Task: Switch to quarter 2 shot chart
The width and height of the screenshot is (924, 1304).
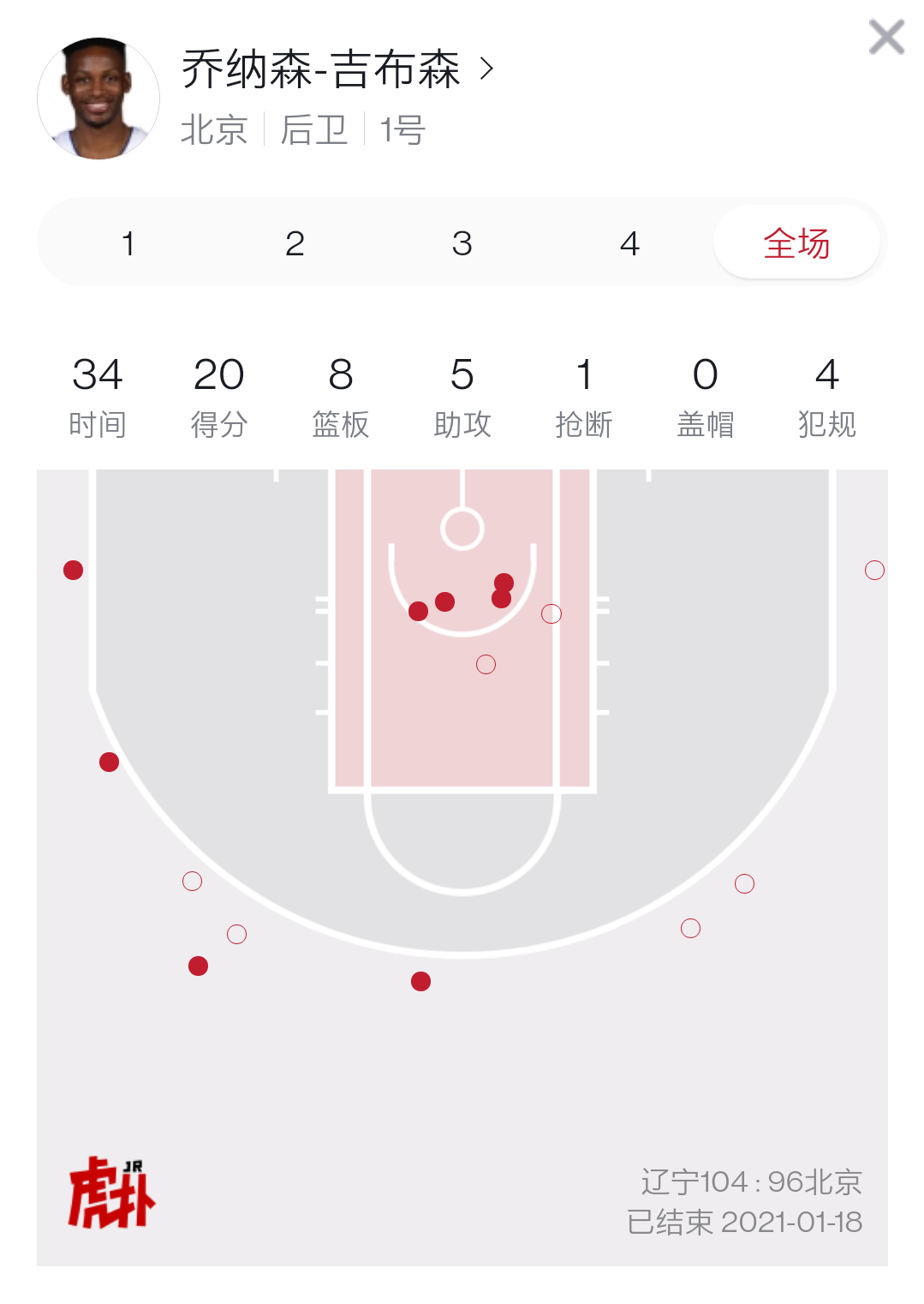Action: click(295, 244)
